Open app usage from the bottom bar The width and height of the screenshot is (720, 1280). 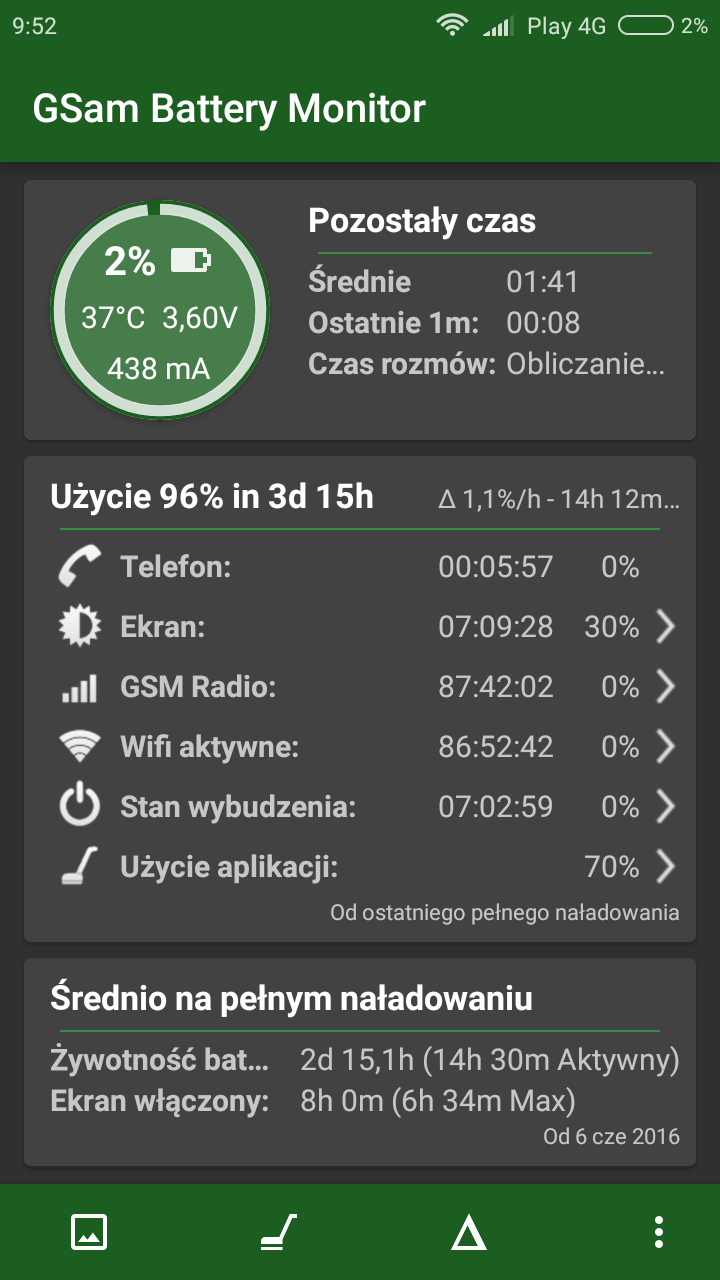[x=278, y=1232]
